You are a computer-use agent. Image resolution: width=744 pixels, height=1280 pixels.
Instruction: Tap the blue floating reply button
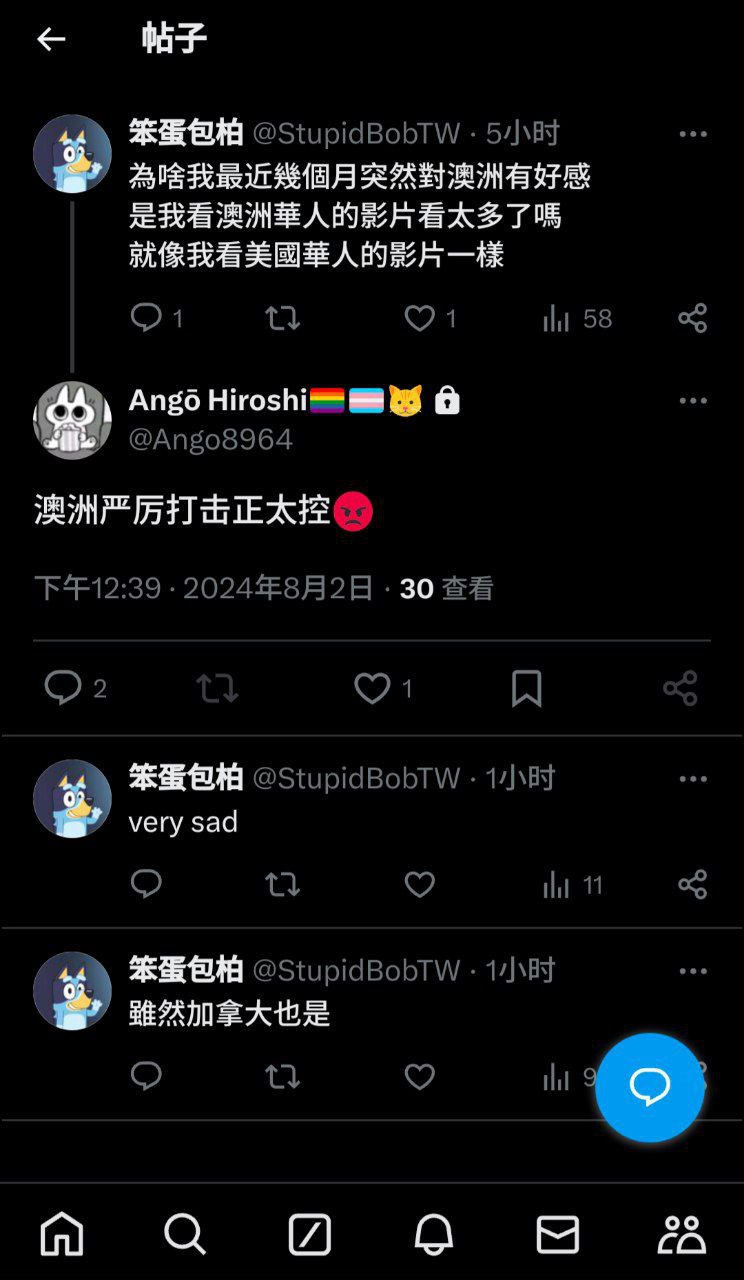tap(649, 1087)
